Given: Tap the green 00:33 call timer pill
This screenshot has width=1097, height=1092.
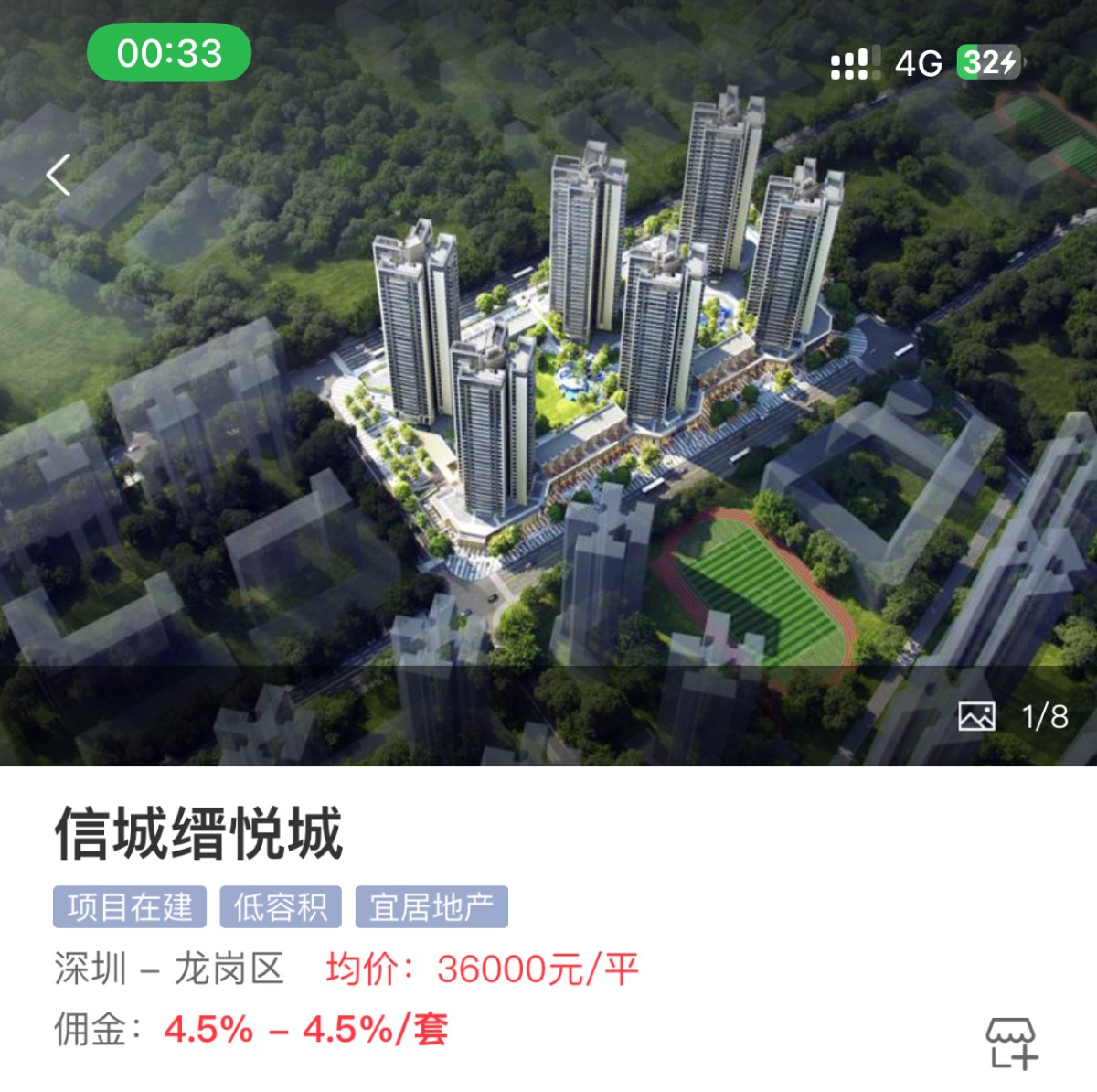Looking at the screenshot, I should [169, 53].
